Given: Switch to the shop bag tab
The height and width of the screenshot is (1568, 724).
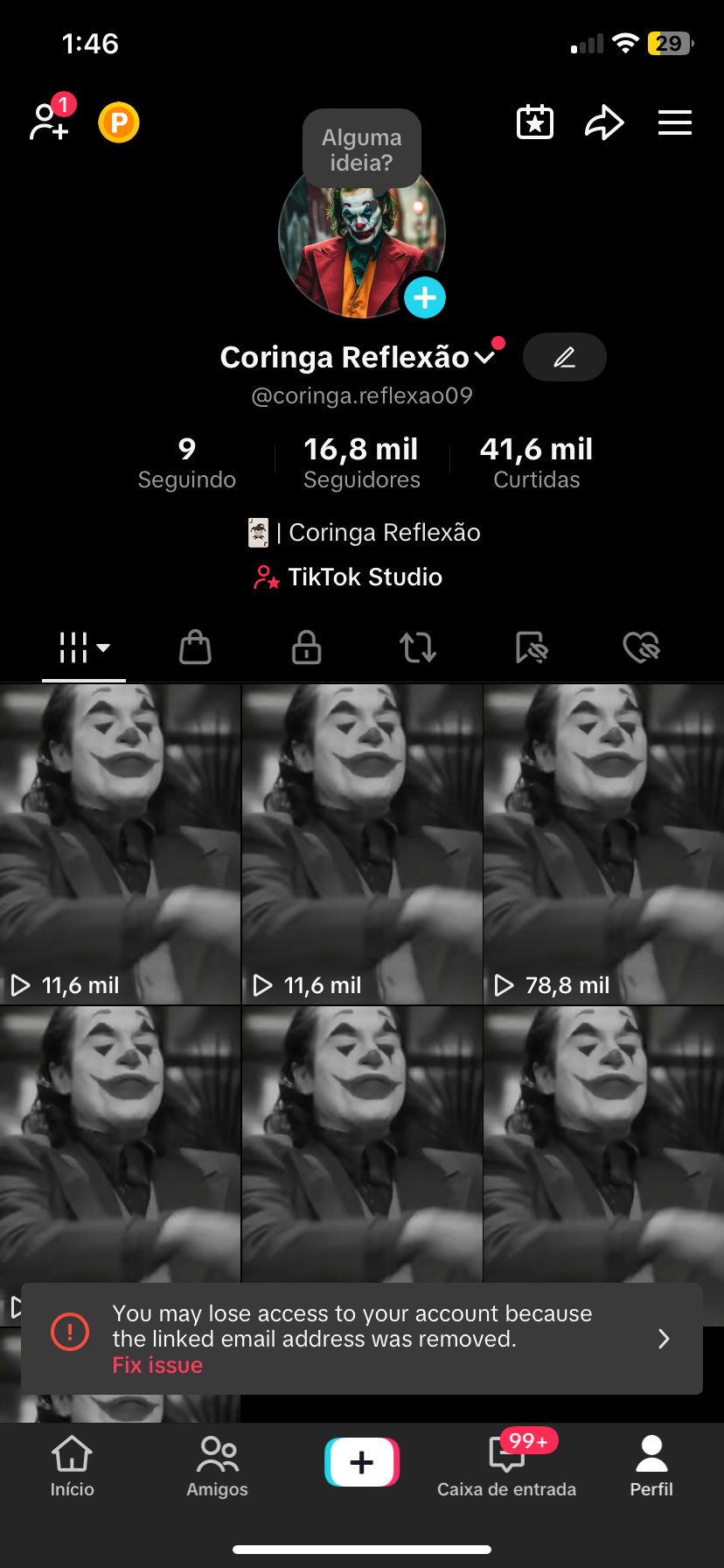Looking at the screenshot, I should [195, 647].
